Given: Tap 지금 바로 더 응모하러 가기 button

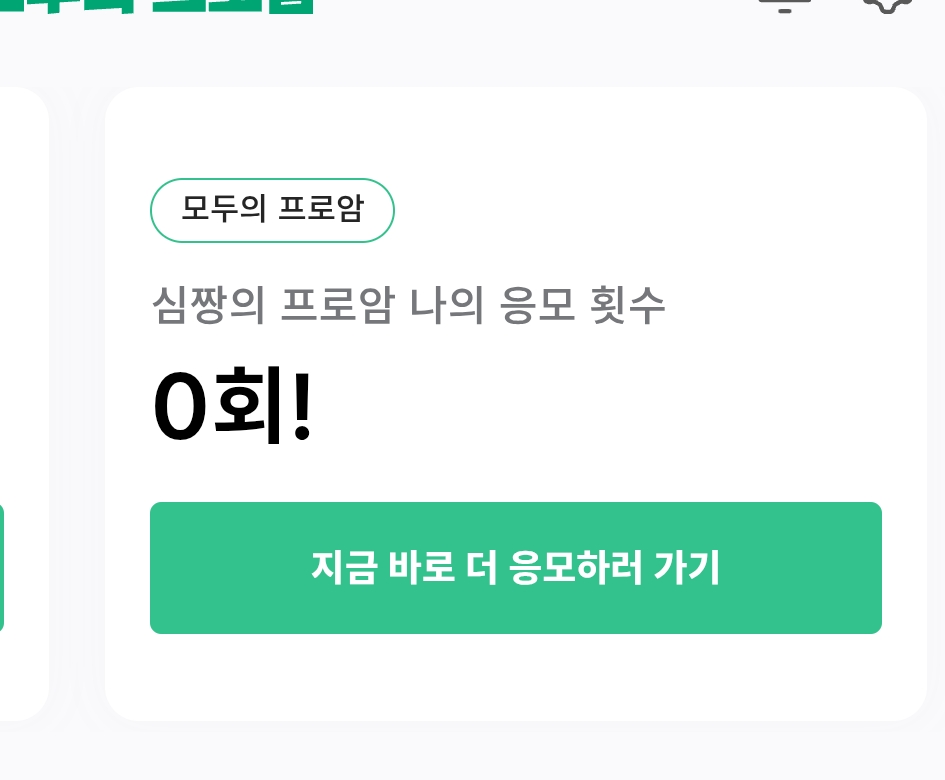Looking at the screenshot, I should click(x=515, y=568).
